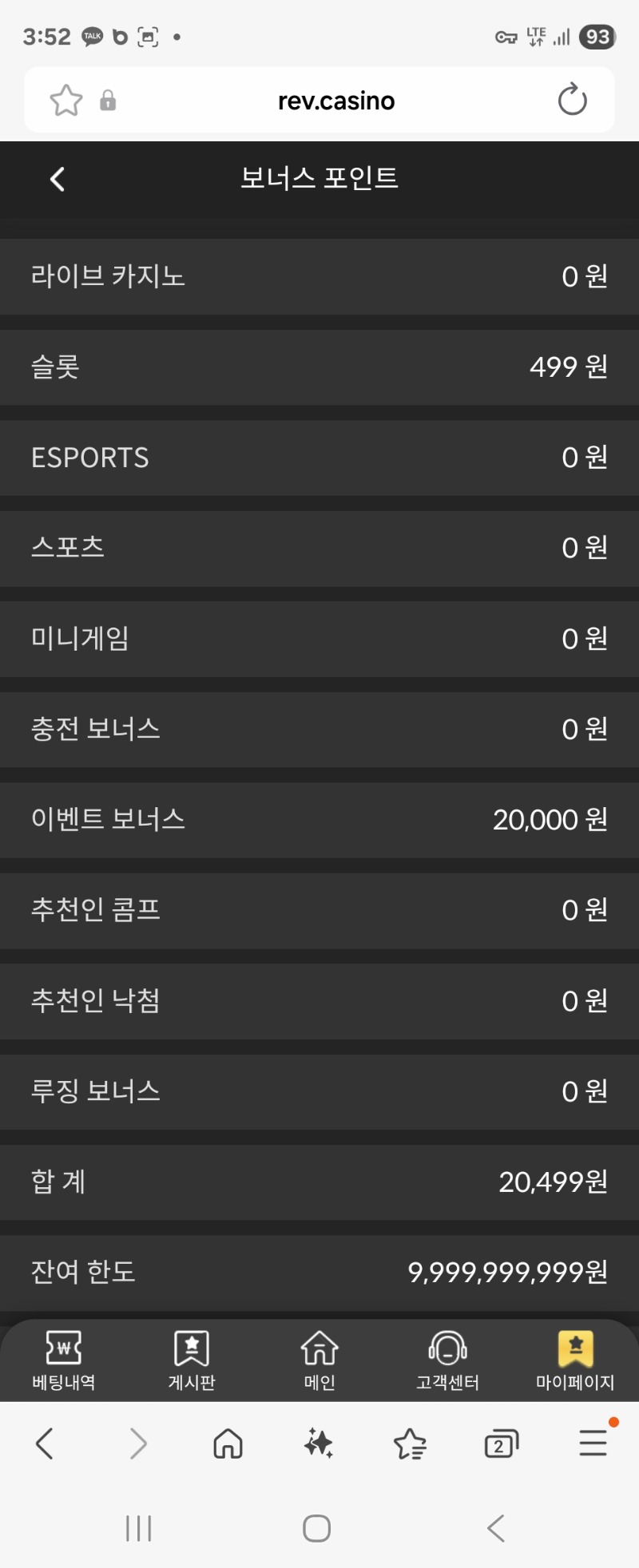The height and width of the screenshot is (1568, 639).
Task: Show recent apps from the navigation bar
Action: (138, 1528)
